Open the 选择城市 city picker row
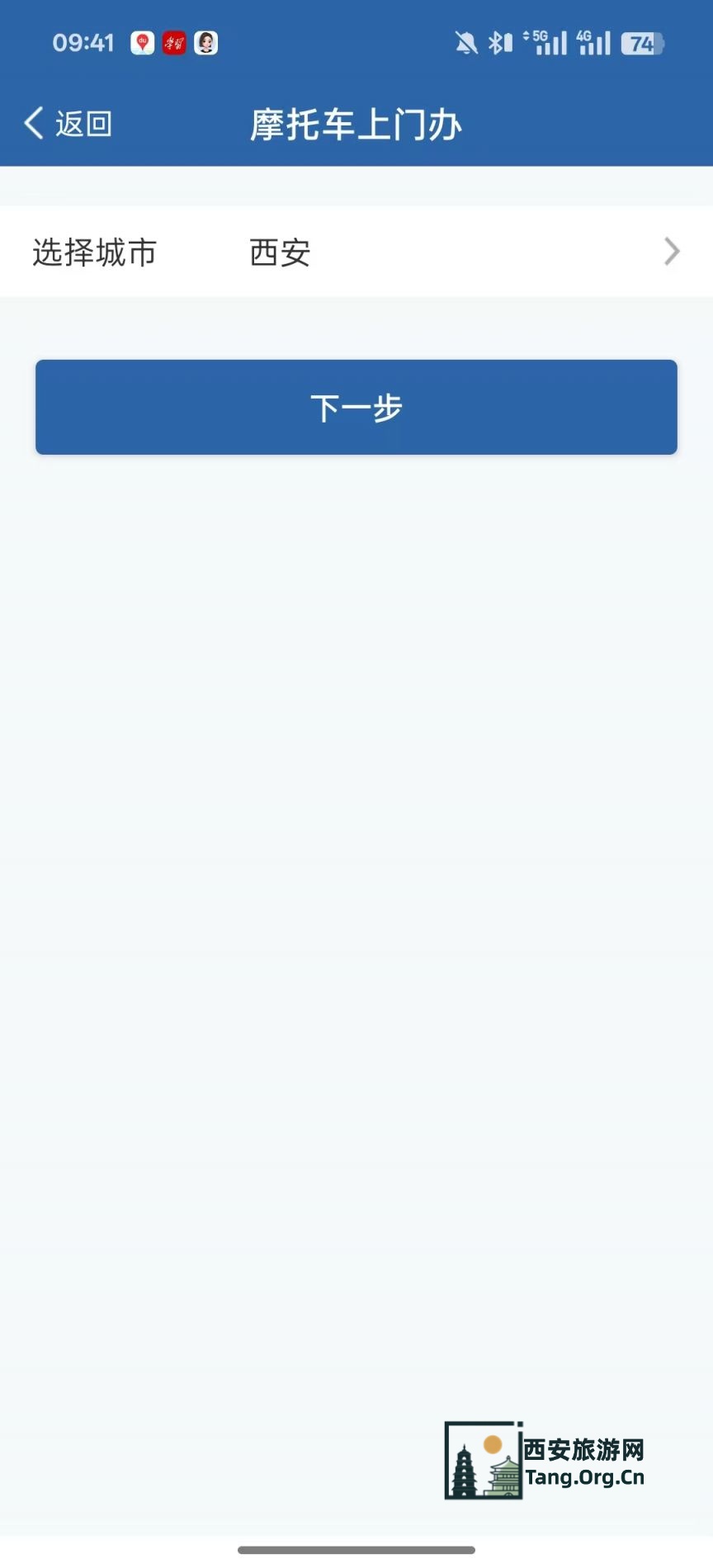The width and height of the screenshot is (713, 1568). 356,252
